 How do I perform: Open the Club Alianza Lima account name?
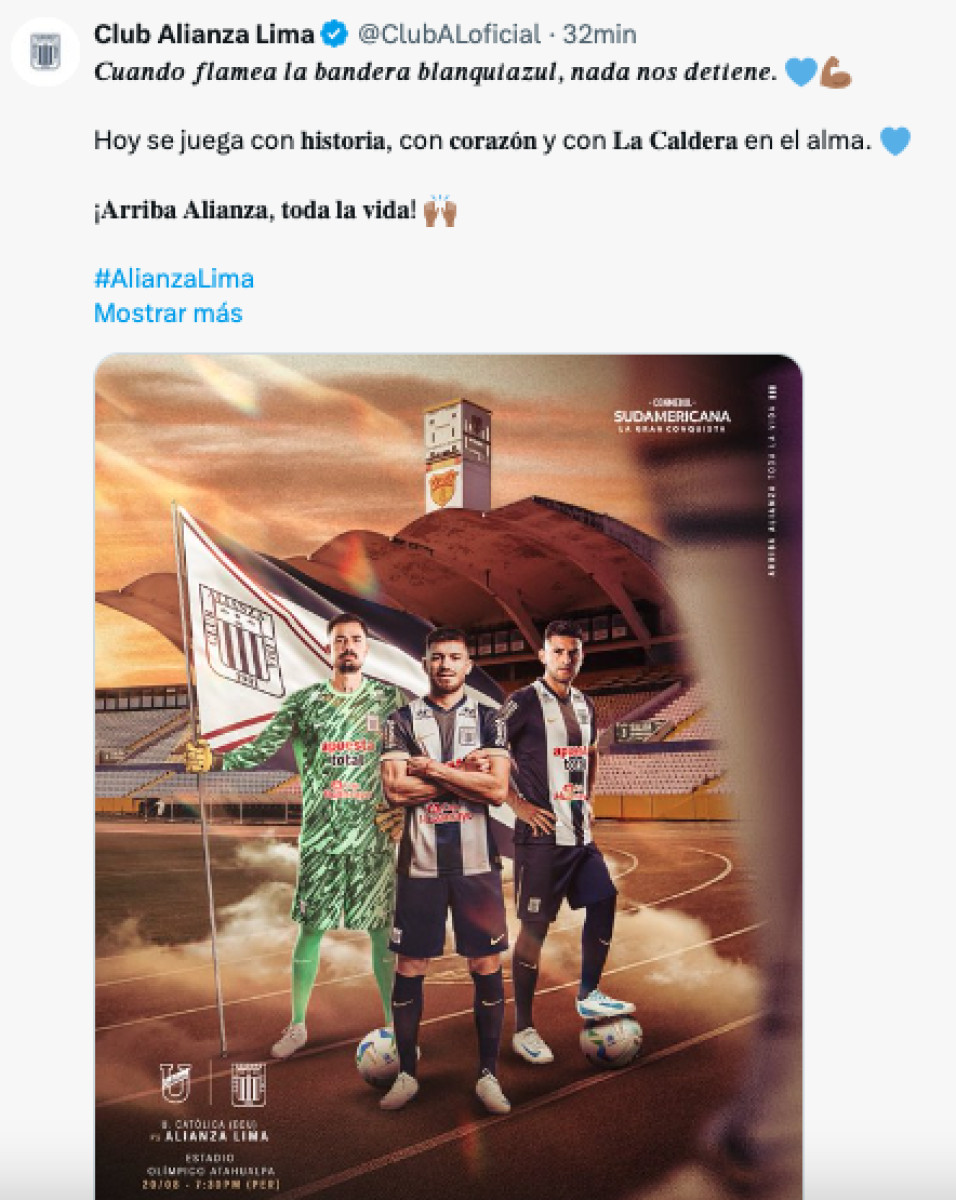[203, 34]
